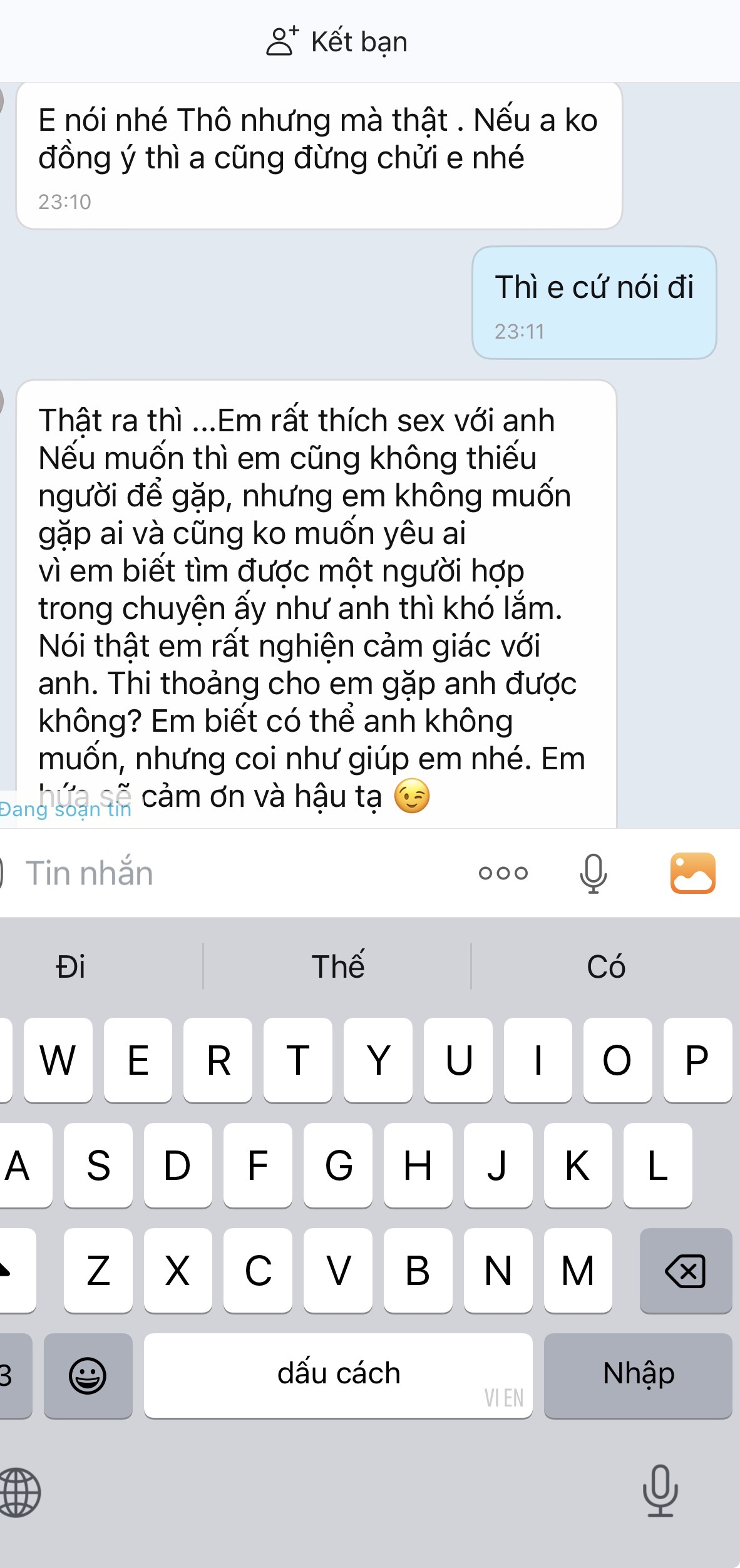Focus the Tin nhắn message field
740x1568 pixels.
[238, 873]
